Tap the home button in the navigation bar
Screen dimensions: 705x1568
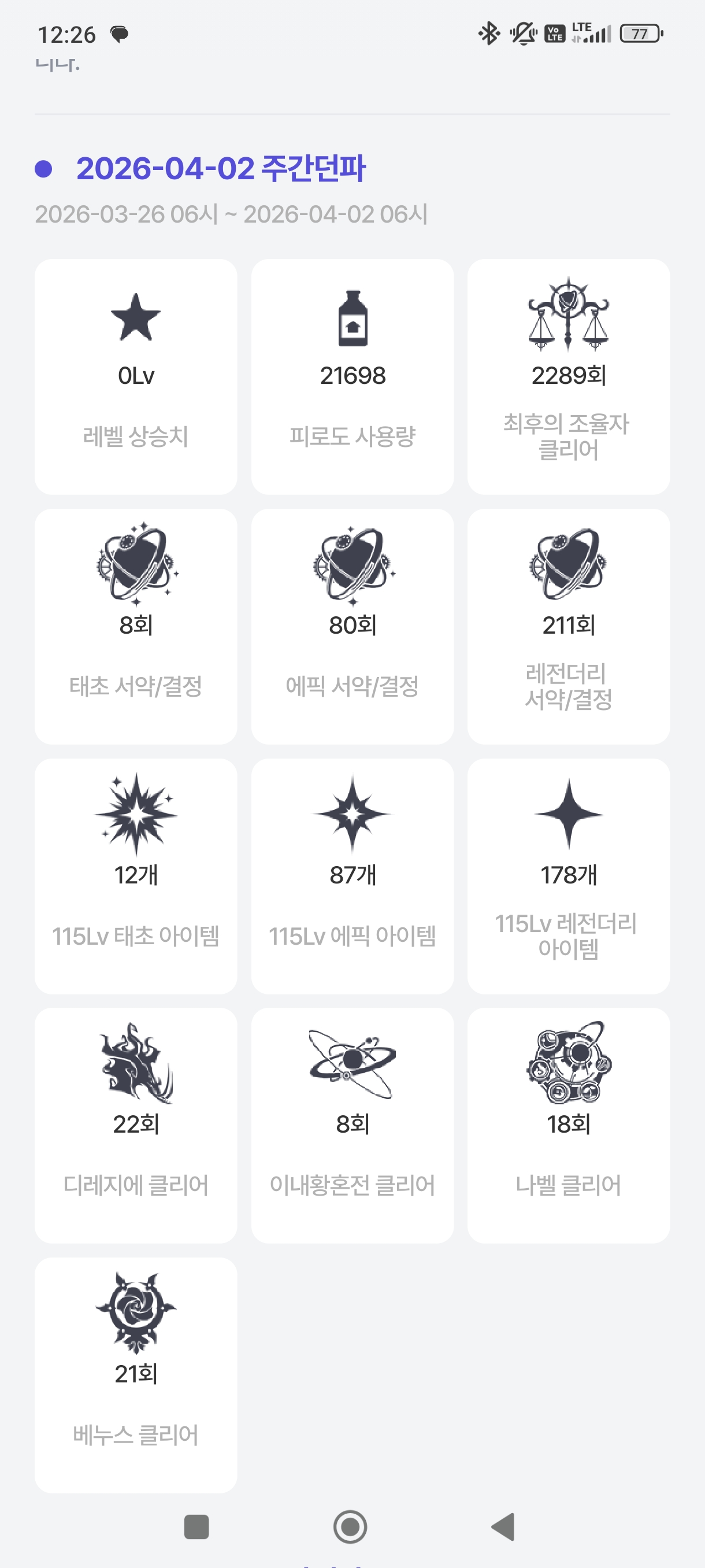point(350,1526)
